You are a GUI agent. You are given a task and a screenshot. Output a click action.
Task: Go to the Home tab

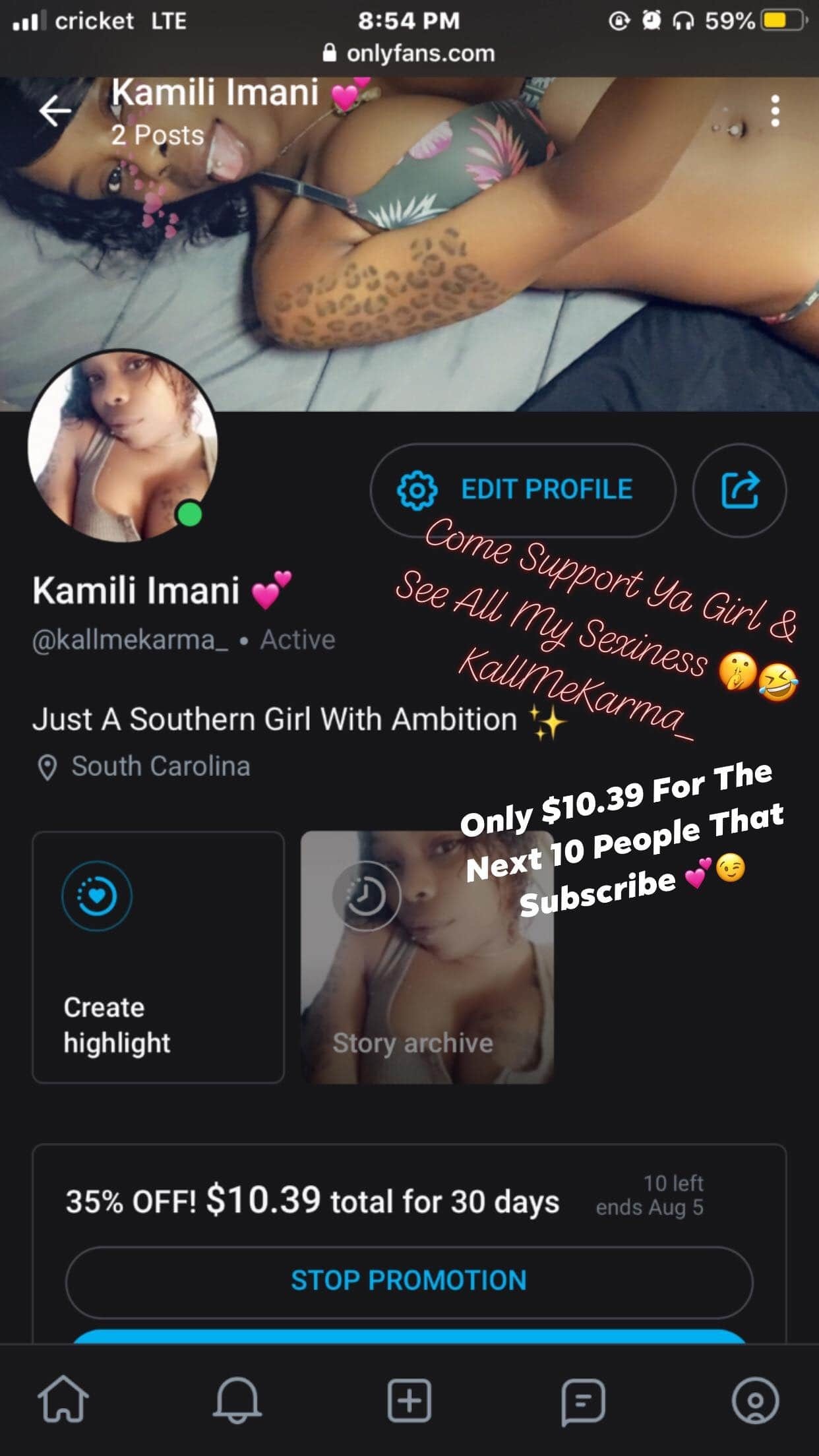coord(63,1399)
